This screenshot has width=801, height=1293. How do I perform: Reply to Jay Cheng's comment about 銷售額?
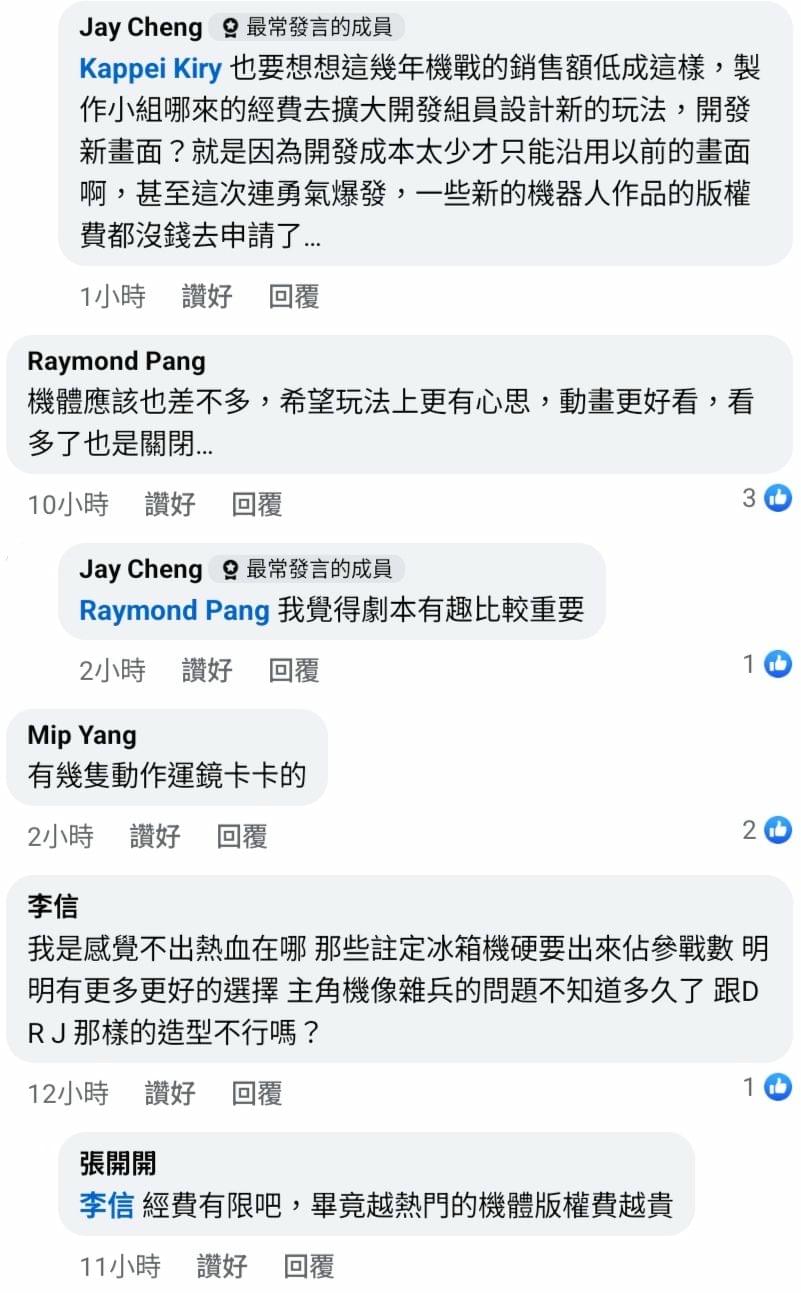(294, 296)
